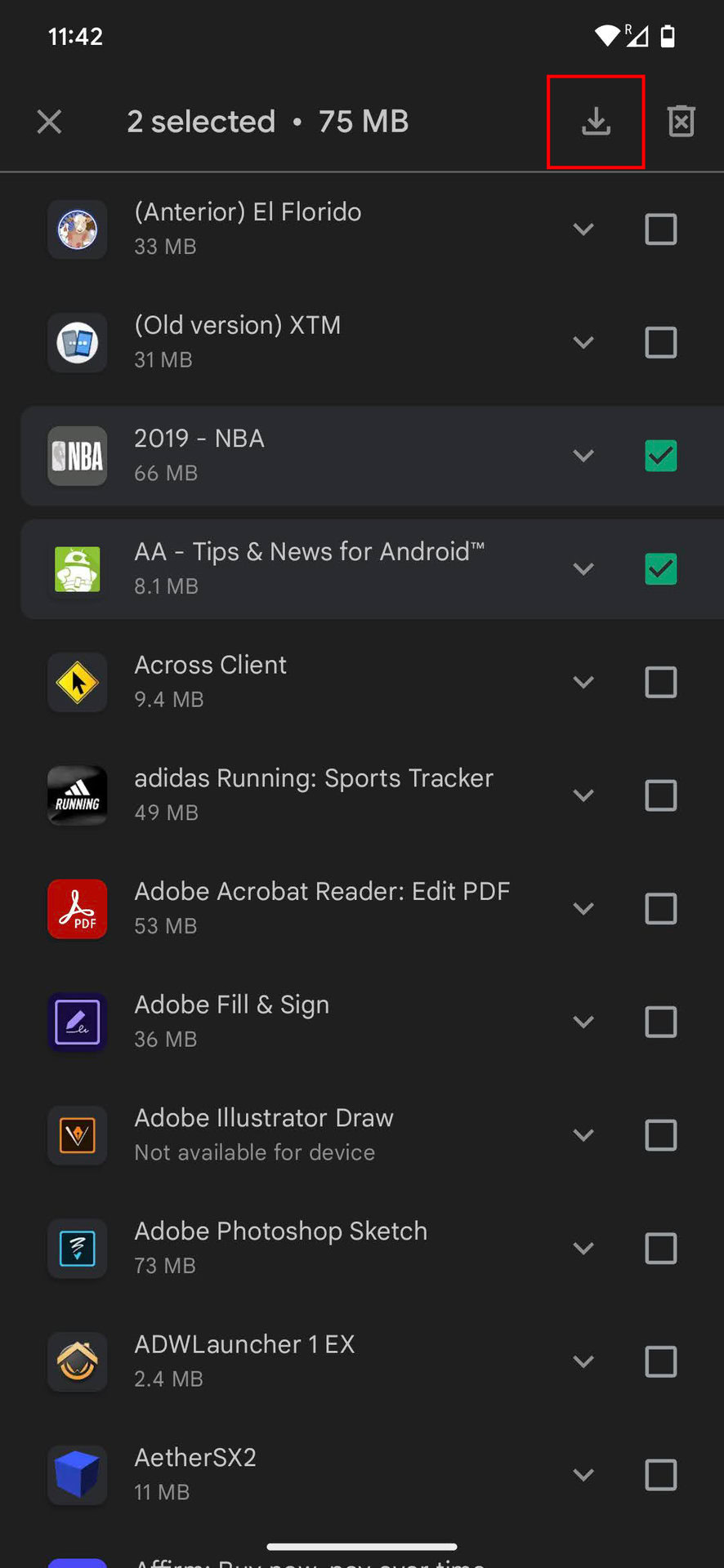This screenshot has width=724, height=1568.
Task: Select Adobe Fill & Sign checkbox
Action: point(660,1022)
